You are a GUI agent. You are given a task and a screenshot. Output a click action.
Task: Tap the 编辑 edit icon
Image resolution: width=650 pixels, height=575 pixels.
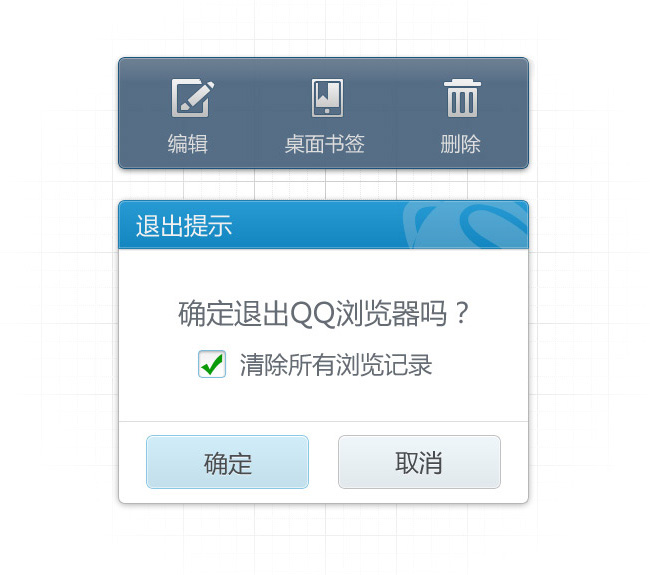[x=191, y=99]
